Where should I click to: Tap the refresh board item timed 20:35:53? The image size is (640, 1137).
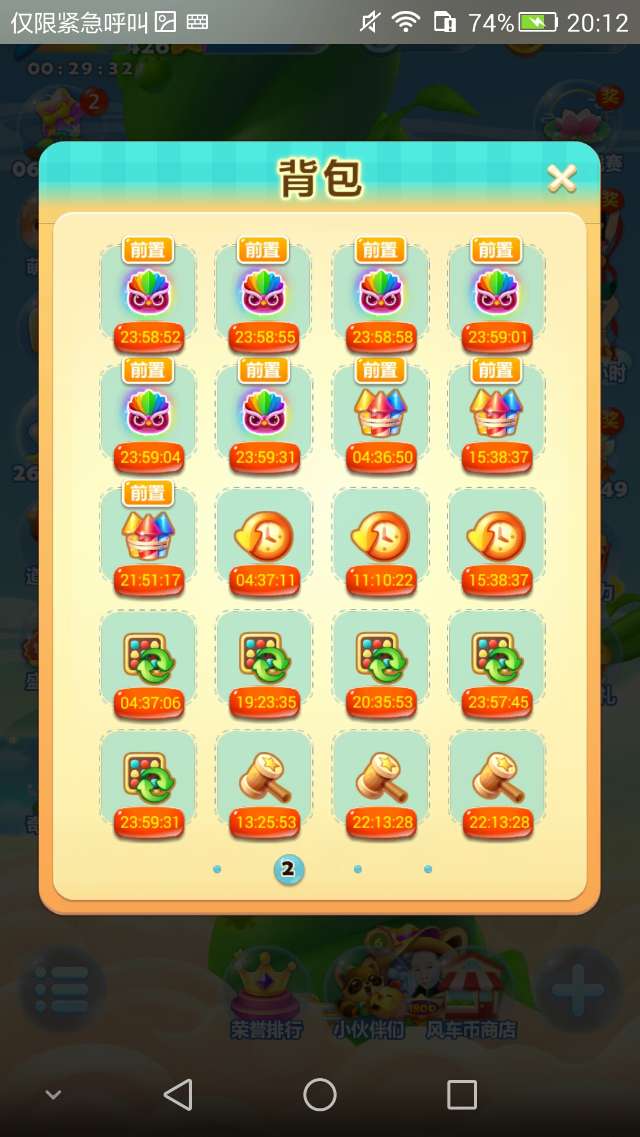click(380, 658)
